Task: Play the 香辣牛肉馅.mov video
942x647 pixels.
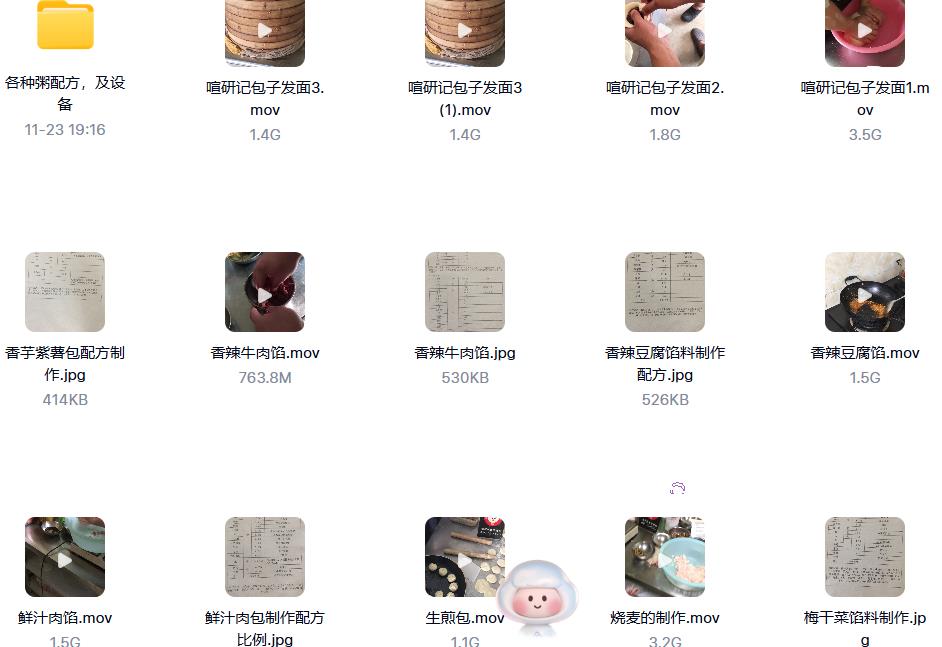Action: click(x=265, y=292)
